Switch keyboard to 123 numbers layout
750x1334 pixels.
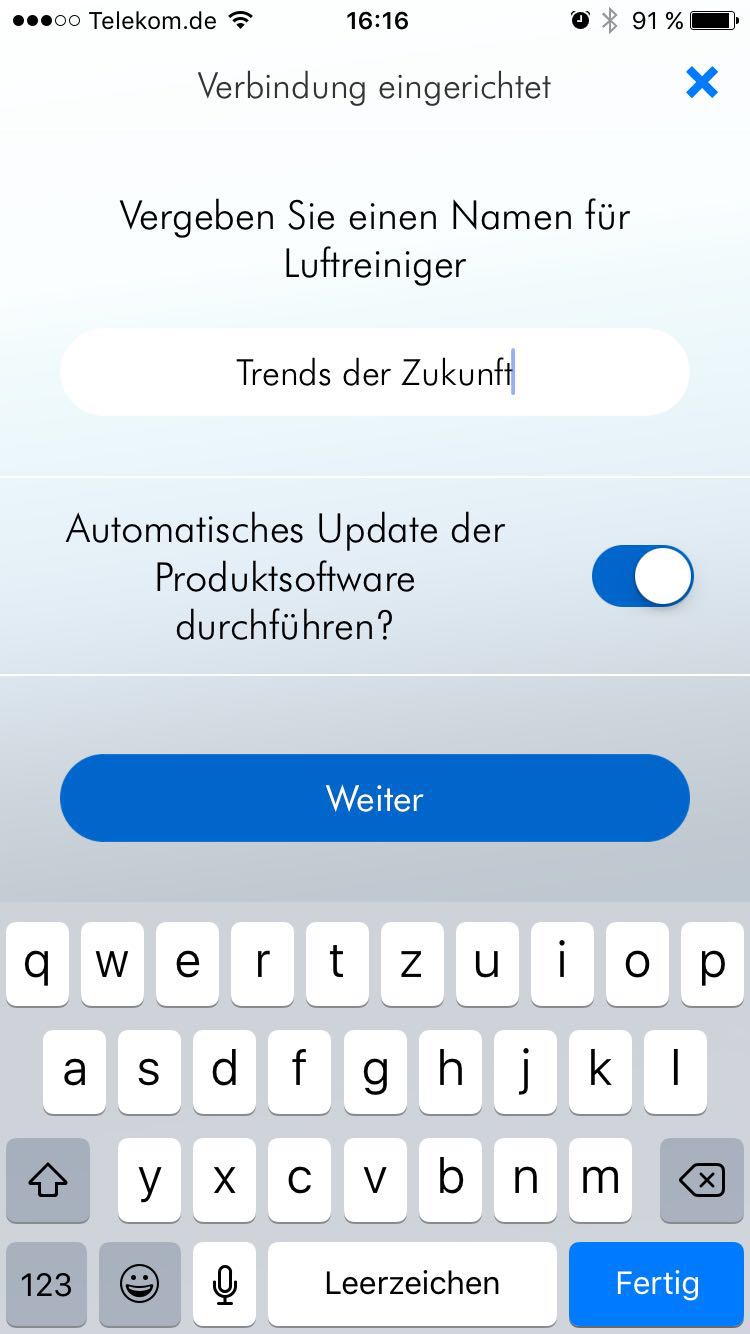click(x=46, y=1283)
